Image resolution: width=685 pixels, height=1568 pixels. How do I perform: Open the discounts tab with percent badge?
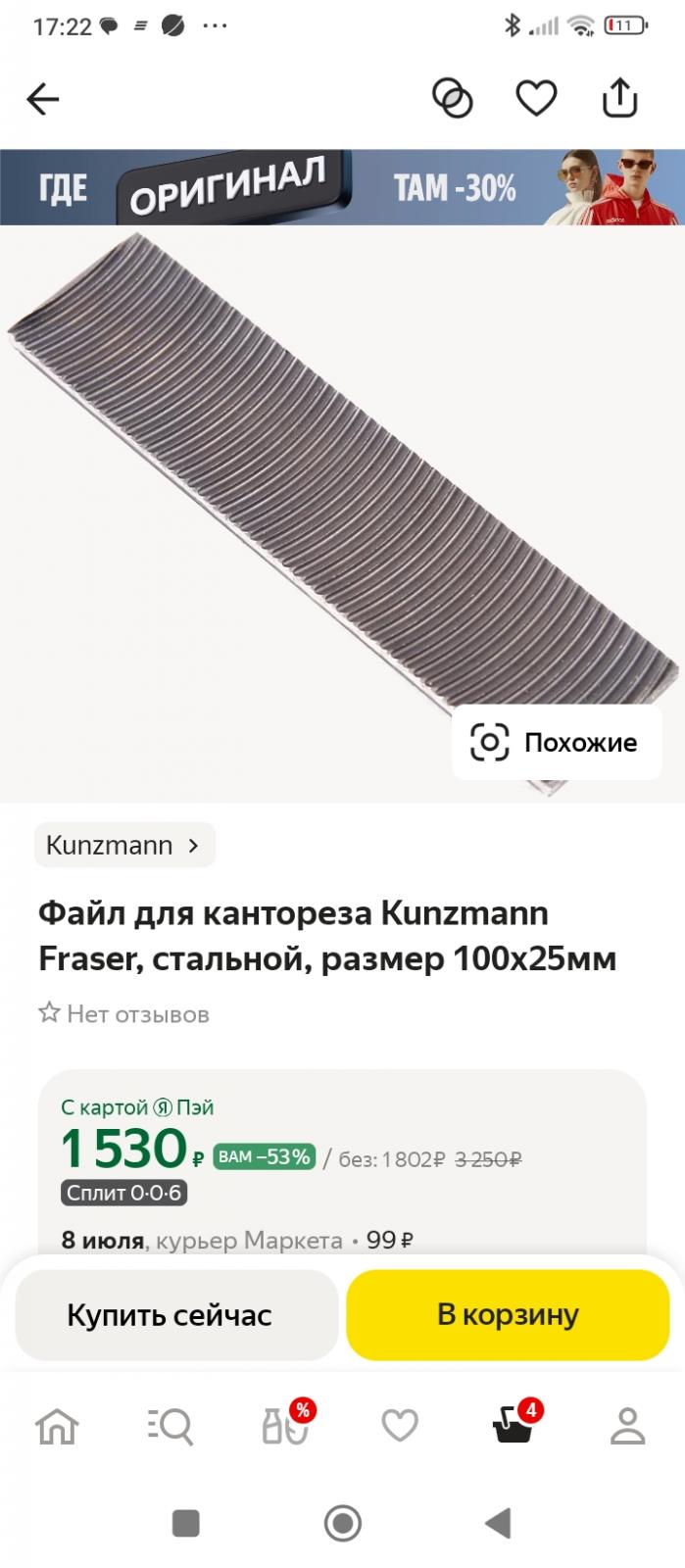(285, 1424)
